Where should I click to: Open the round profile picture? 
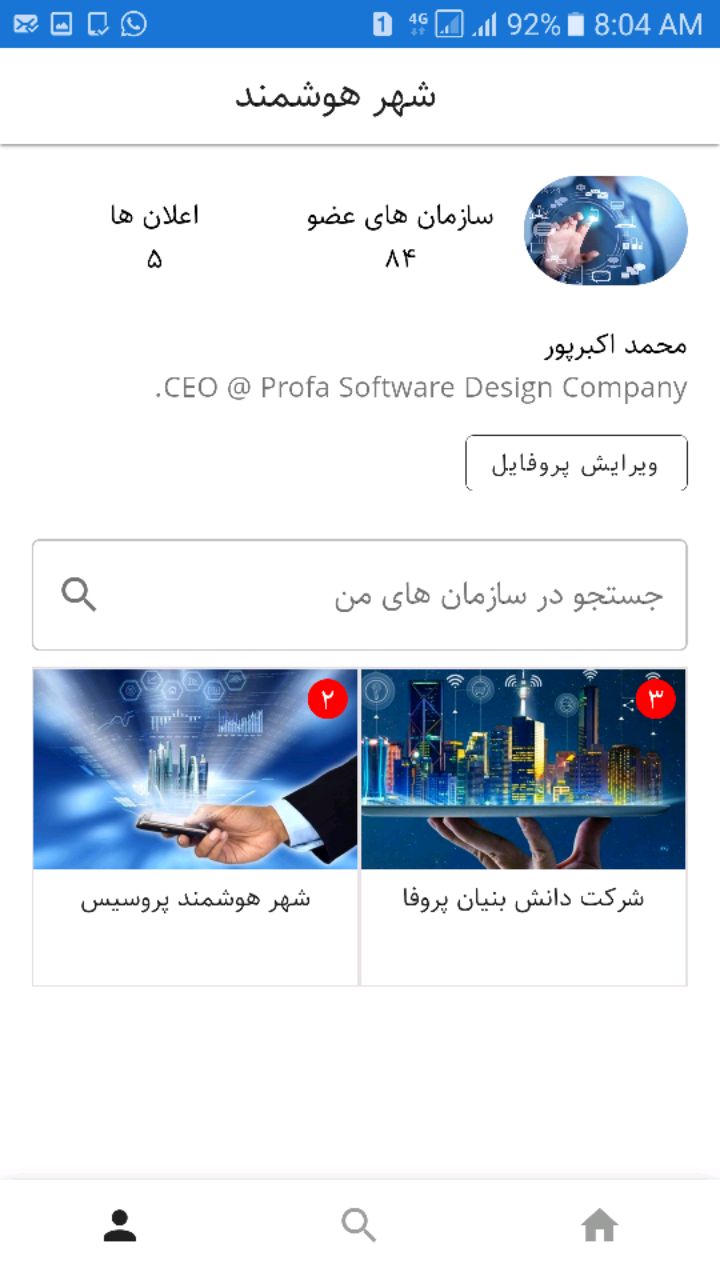point(606,230)
